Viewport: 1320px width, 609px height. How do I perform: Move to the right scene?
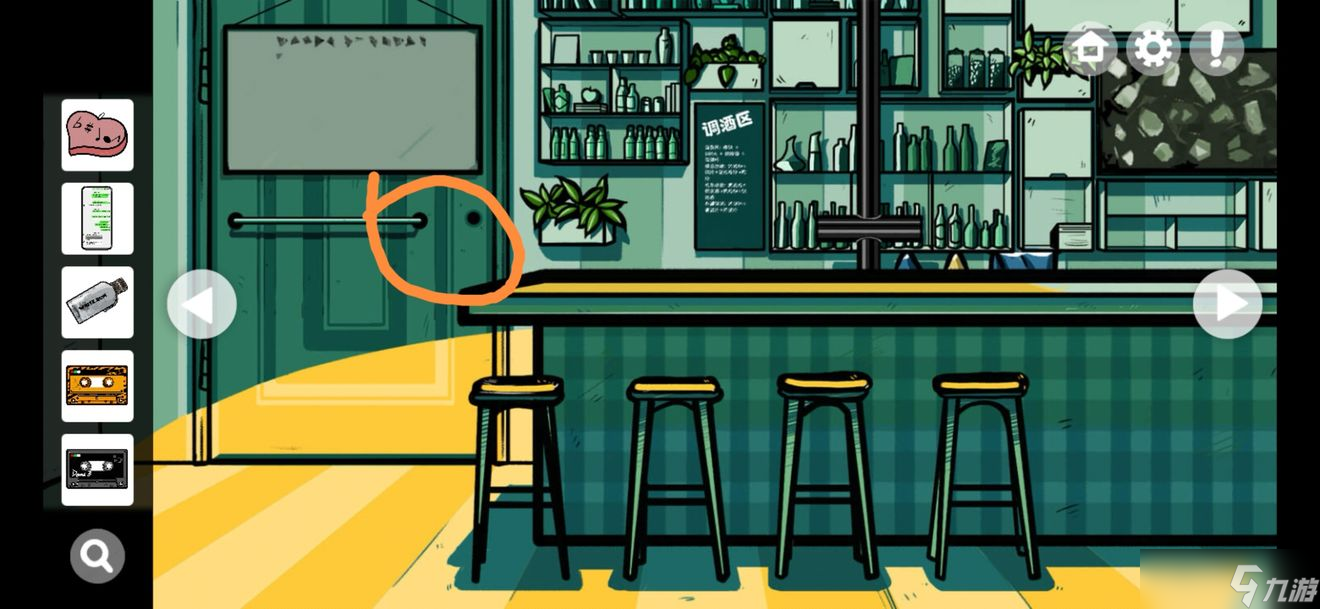1227,304
